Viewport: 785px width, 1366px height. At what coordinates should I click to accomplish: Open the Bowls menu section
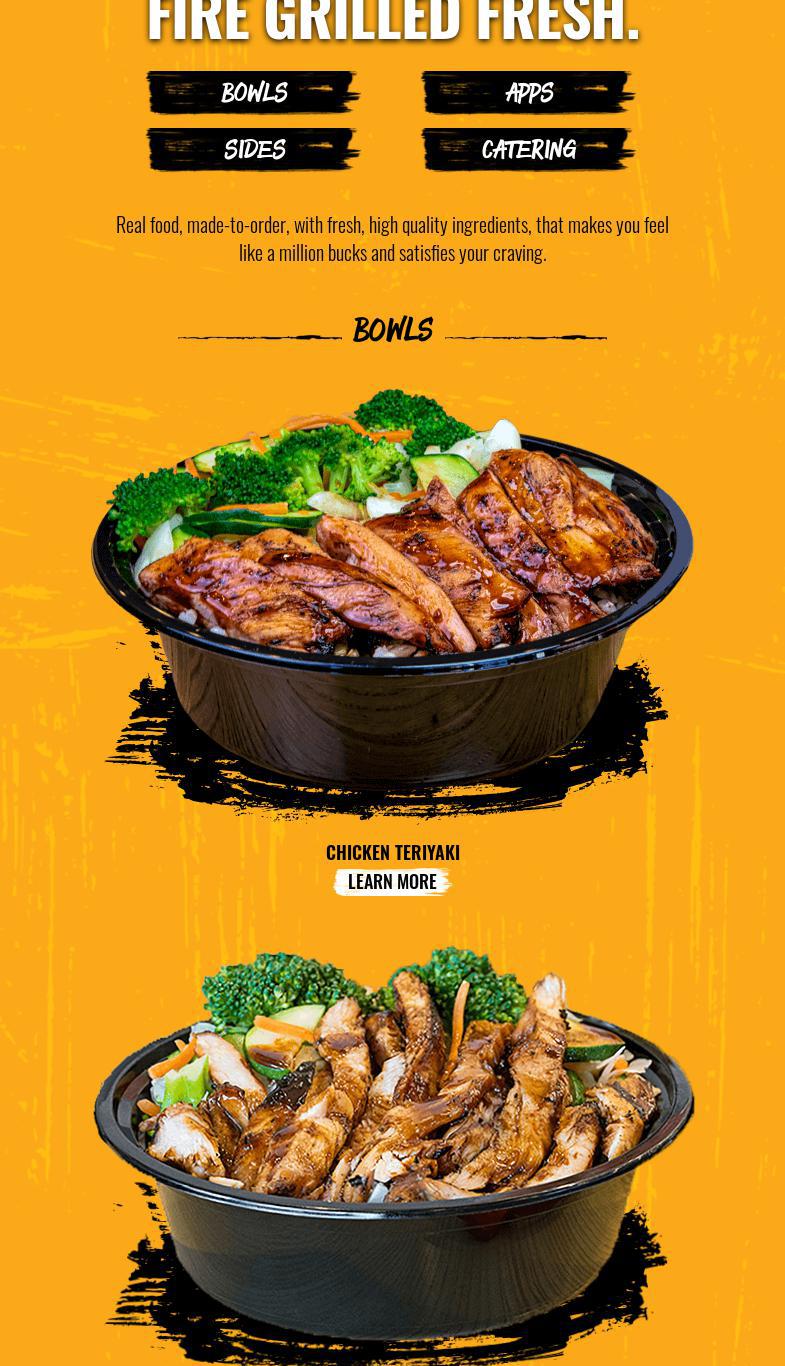[x=253, y=93]
